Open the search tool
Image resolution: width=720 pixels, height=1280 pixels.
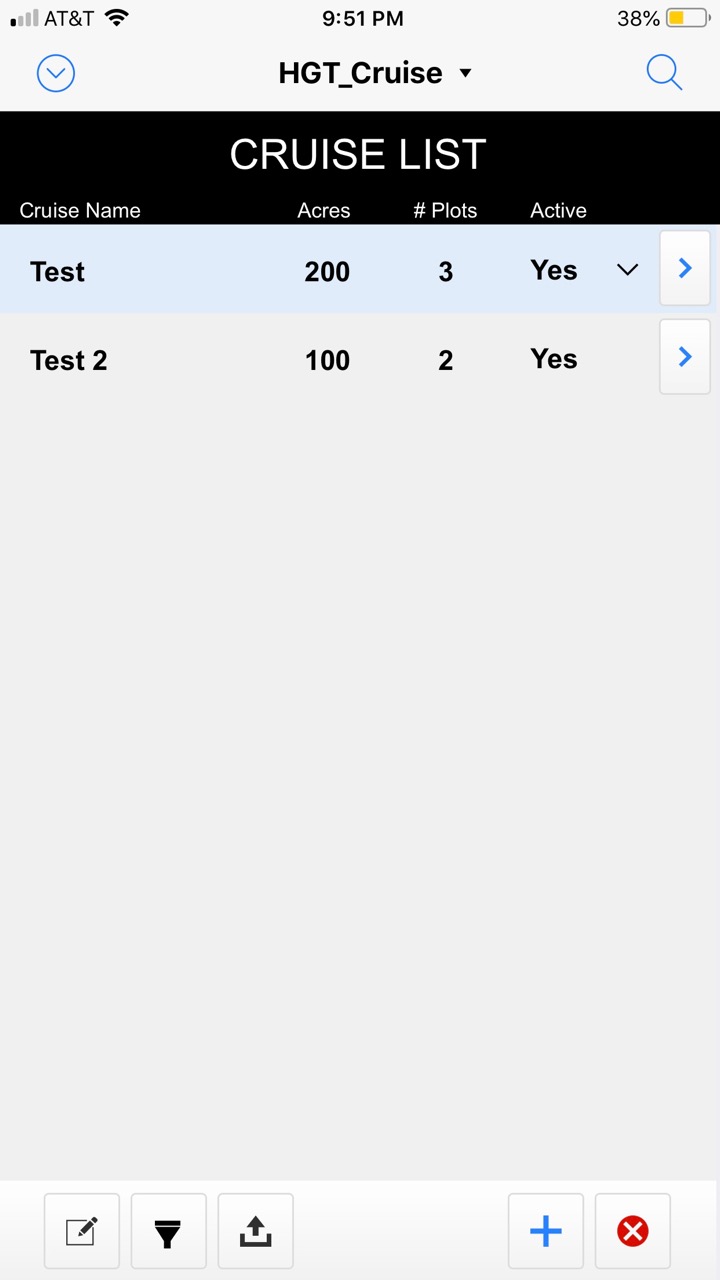click(664, 73)
